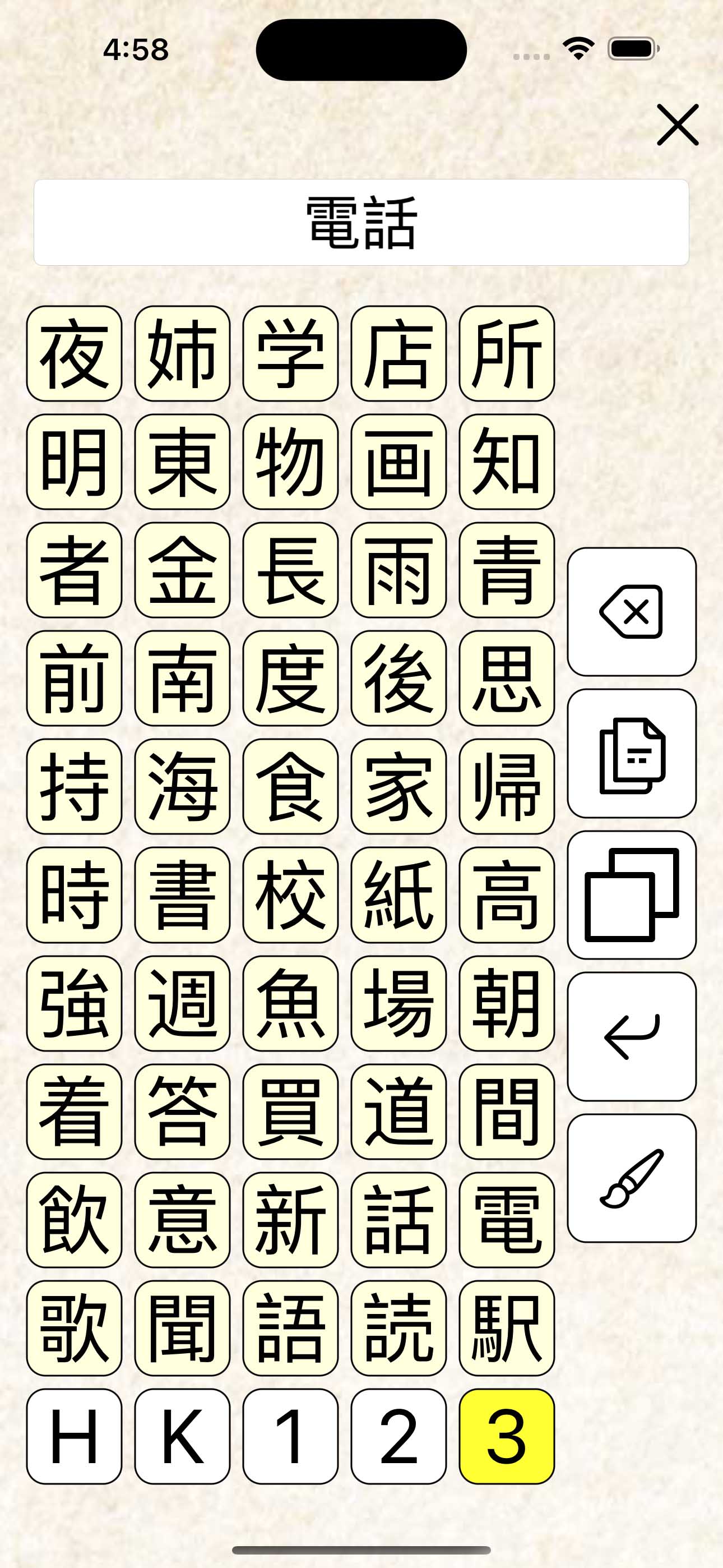Select kanji set 2

[x=398, y=1437]
